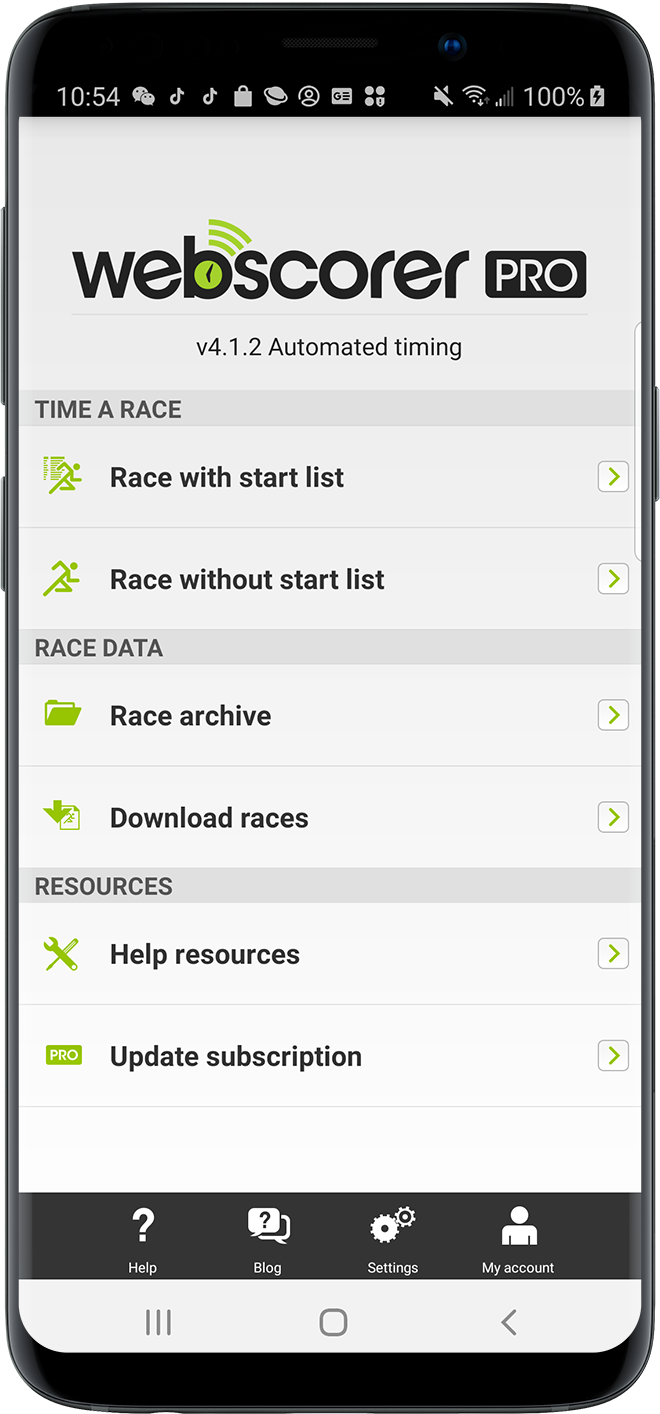Image resolution: width=660 pixels, height=1414 pixels.
Task: Open the Settings tab
Action: tap(392, 1238)
